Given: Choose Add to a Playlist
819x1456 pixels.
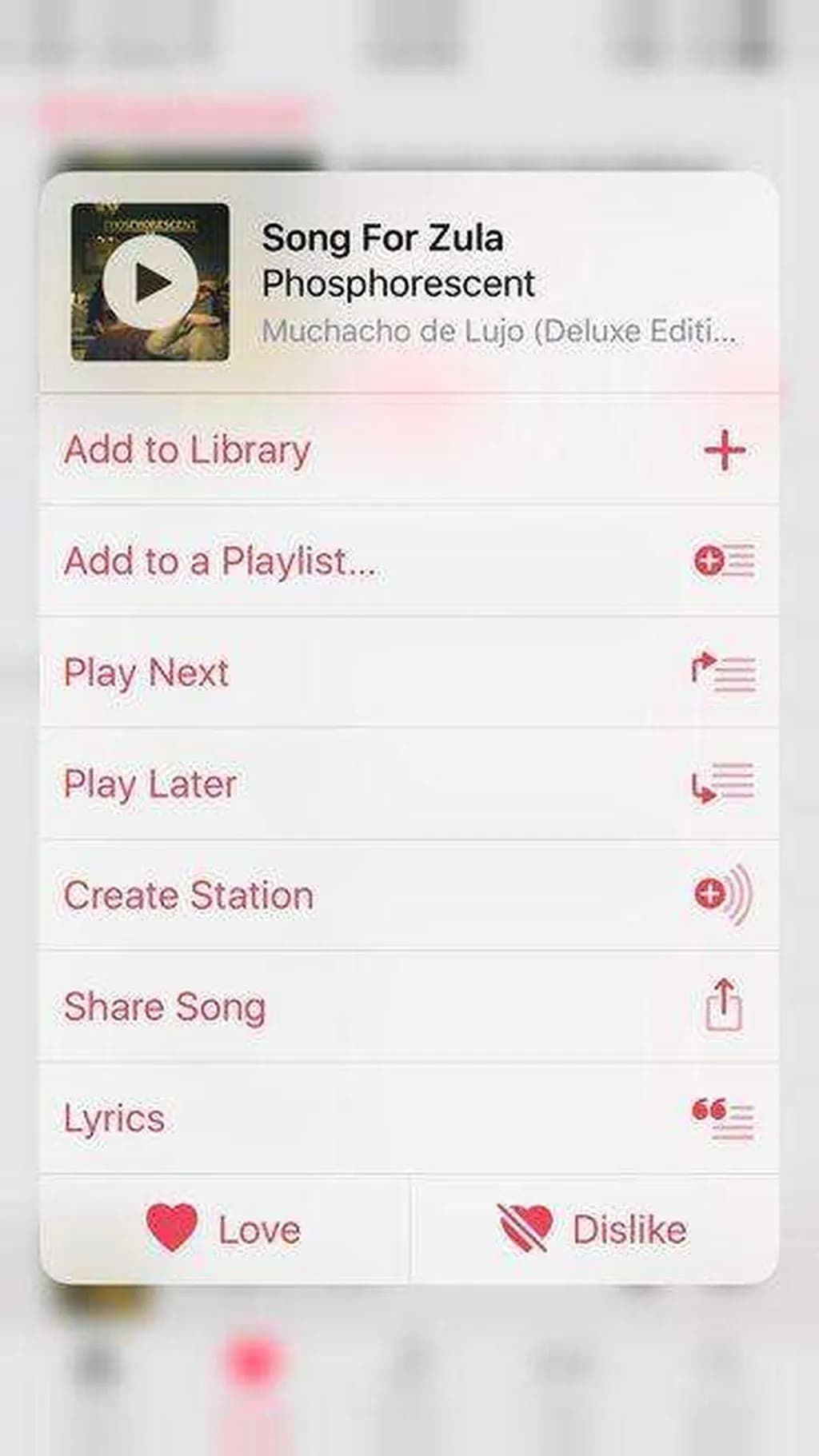Looking at the screenshot, I should pos(408,561).
